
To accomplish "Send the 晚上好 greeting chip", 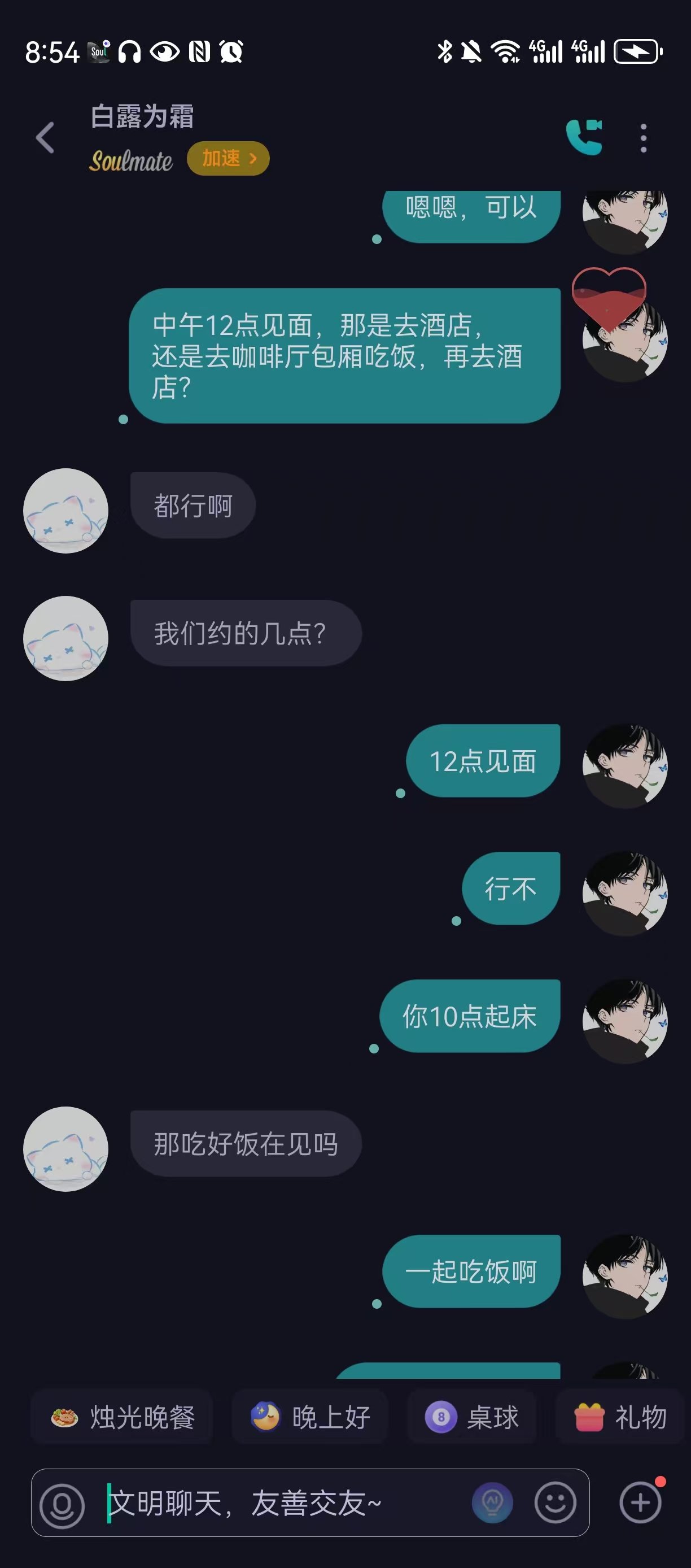I will coord(311,1417).
